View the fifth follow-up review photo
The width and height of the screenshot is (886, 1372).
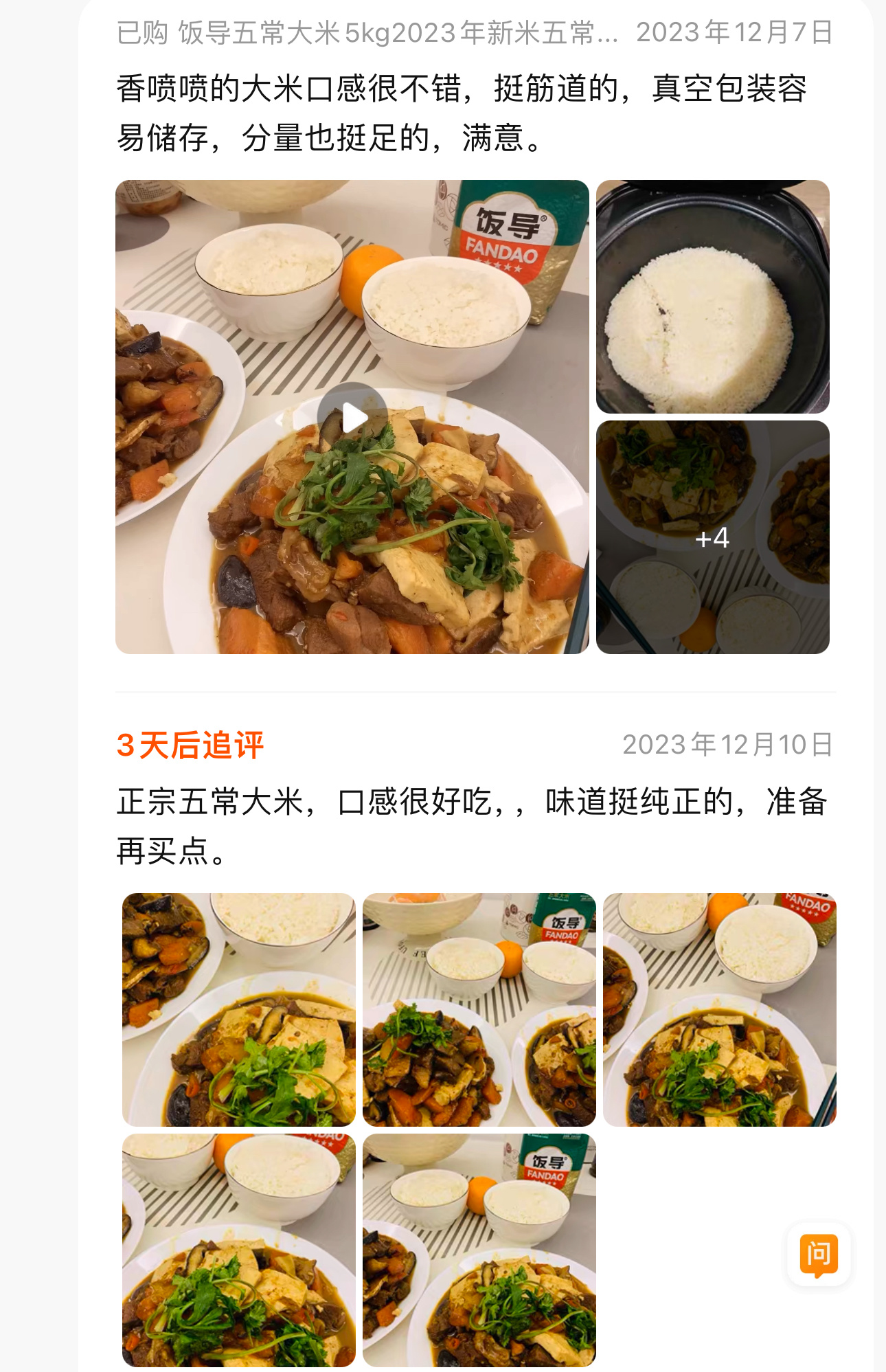(479, 1250)
